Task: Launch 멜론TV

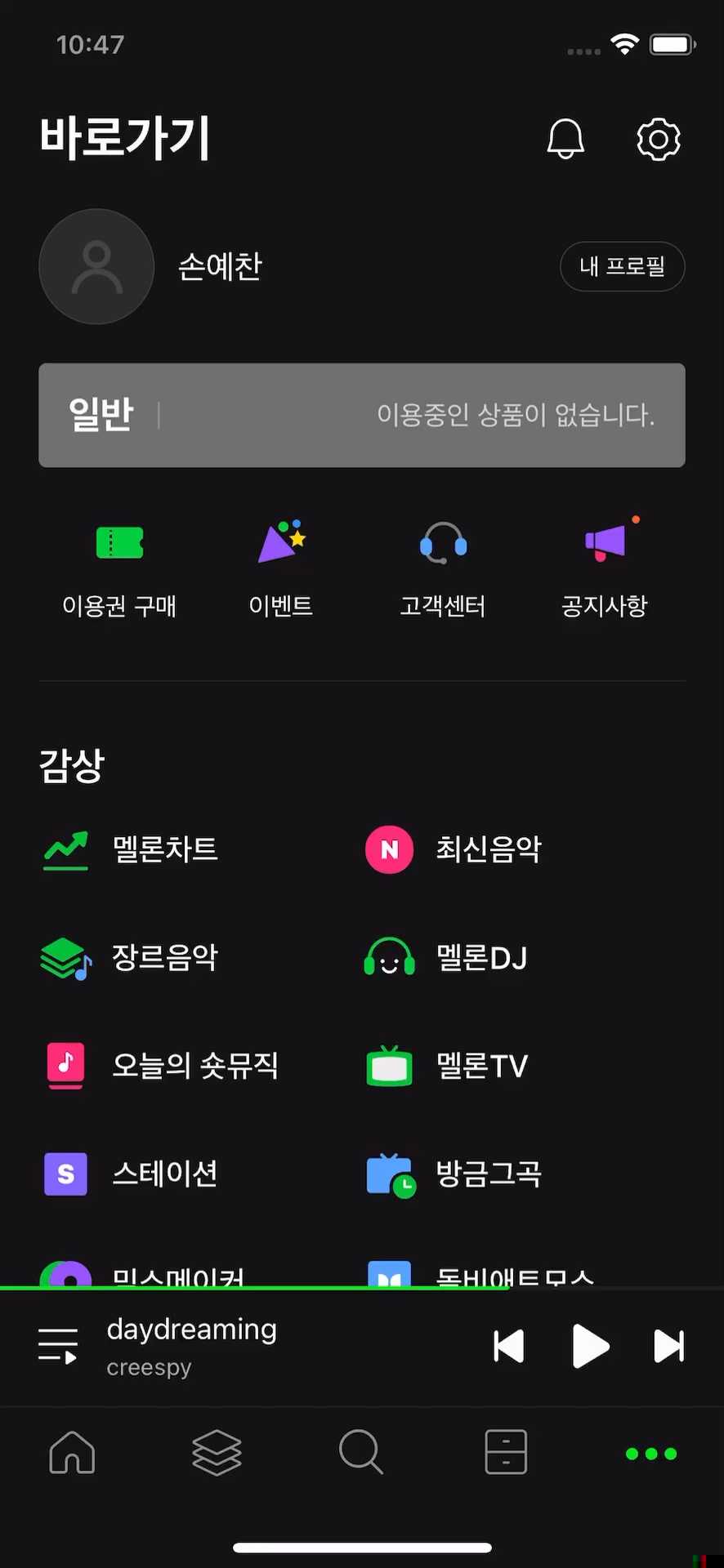Action: (482, 1065)
